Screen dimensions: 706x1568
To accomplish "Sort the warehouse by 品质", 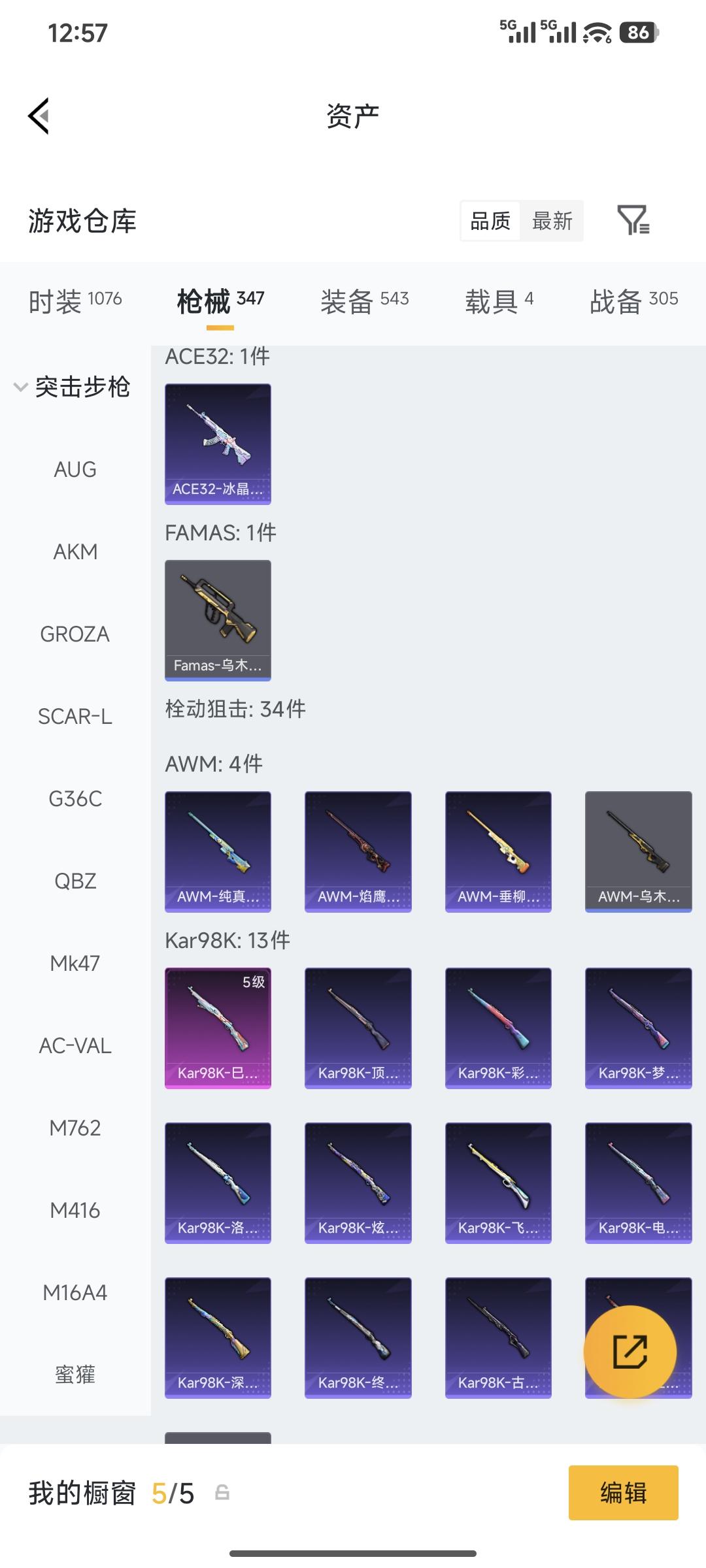I will (490, 221).
